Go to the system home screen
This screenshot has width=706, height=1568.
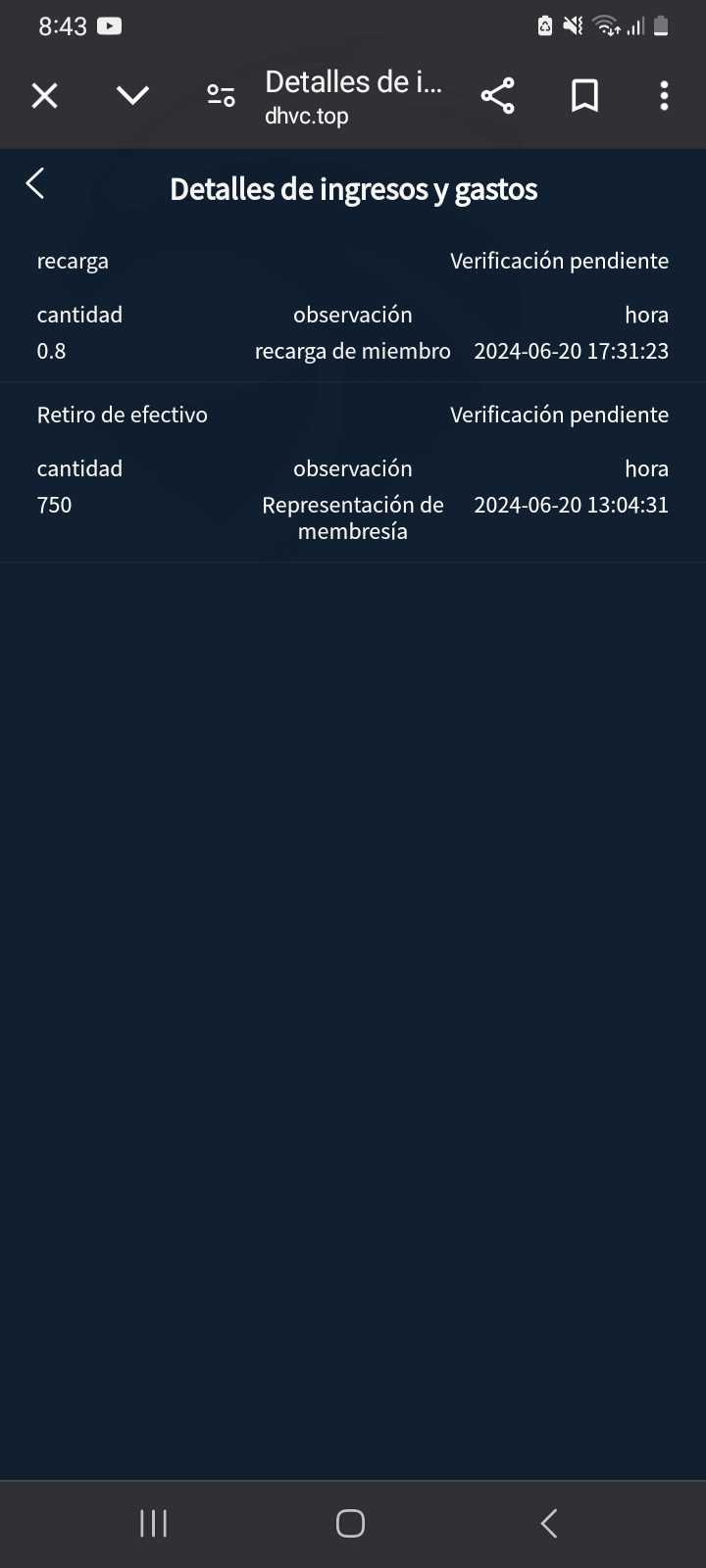point(350,1523)
